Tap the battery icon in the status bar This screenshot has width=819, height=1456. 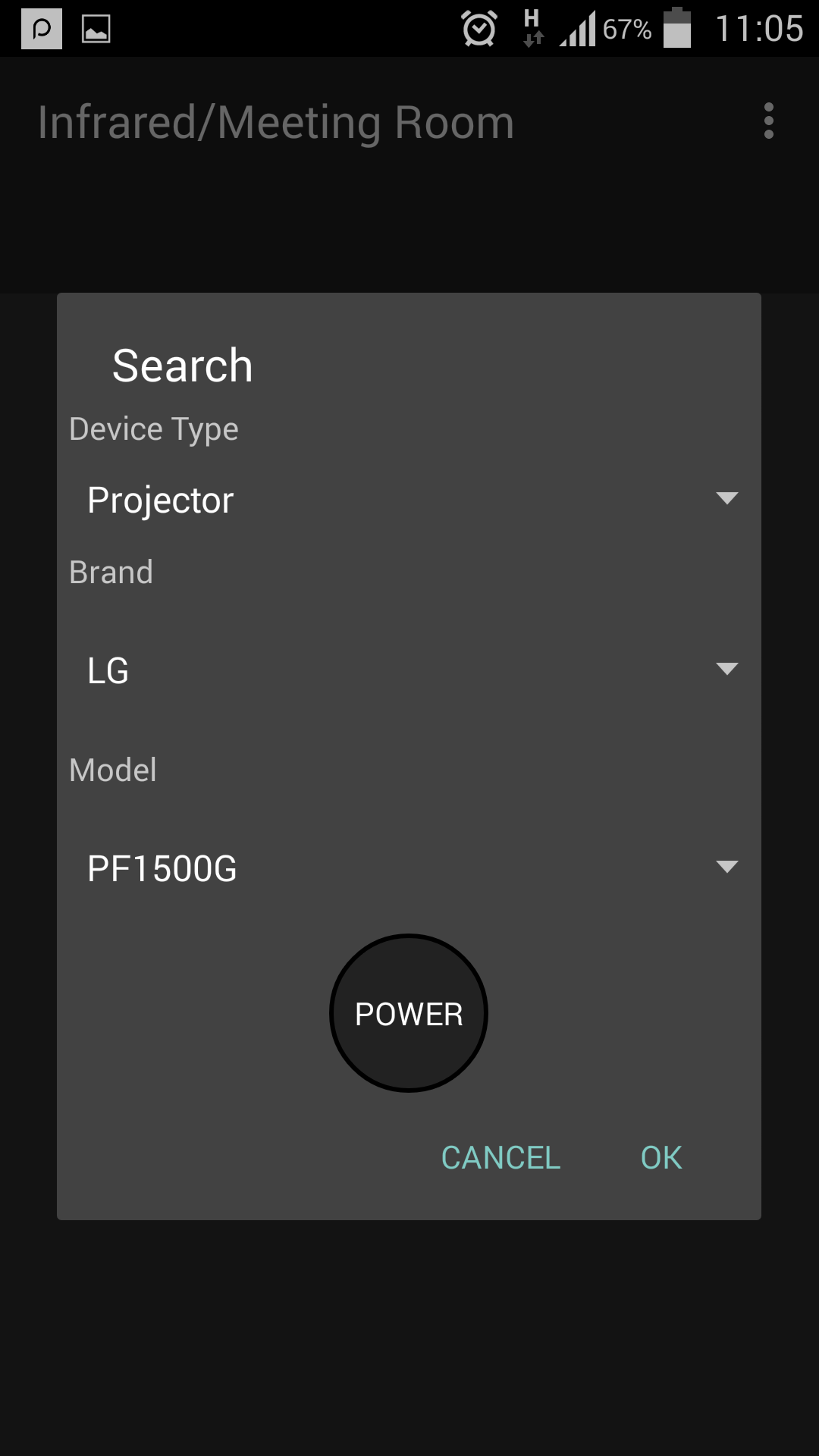coord(677,29)
